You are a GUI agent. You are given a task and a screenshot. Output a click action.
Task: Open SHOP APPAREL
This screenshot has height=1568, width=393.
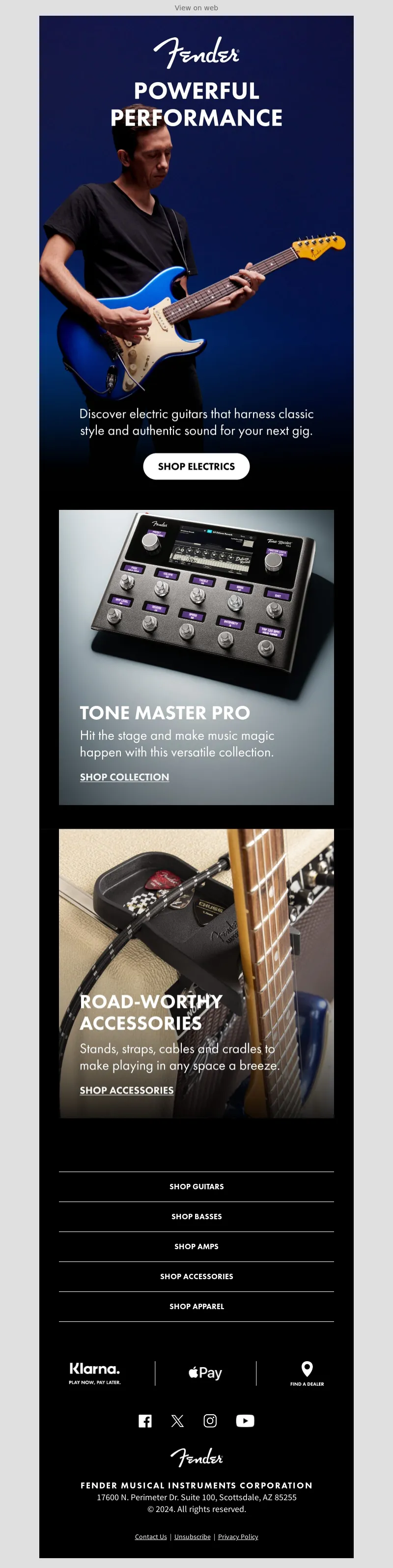click(196, 1306)
